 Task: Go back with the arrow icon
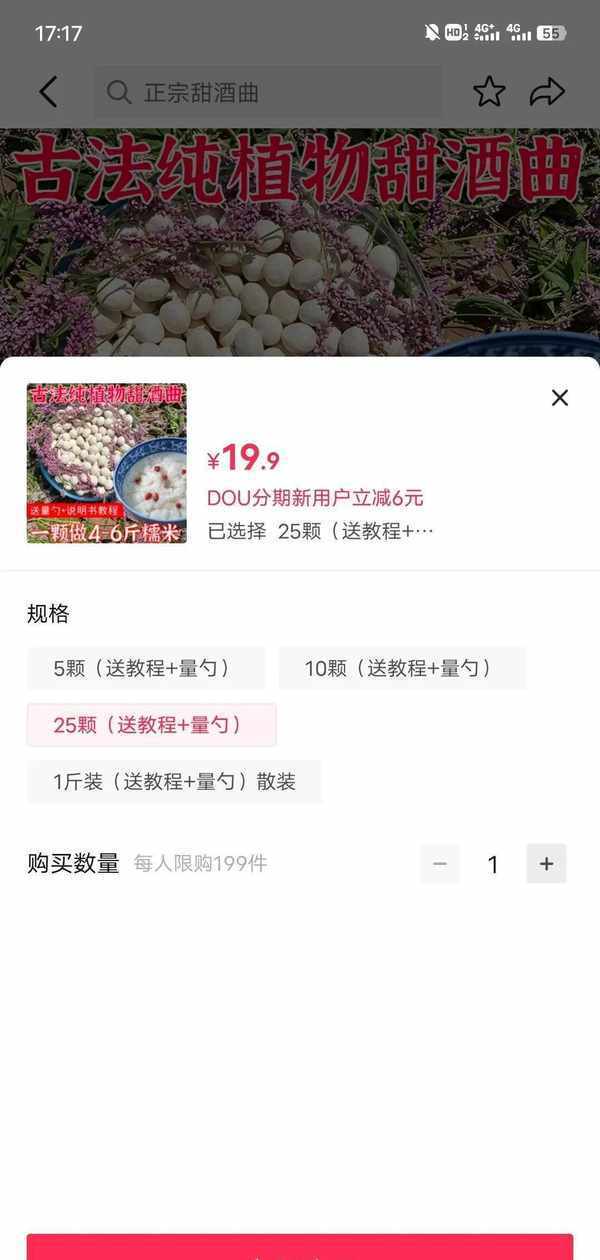tap(48, 92)
